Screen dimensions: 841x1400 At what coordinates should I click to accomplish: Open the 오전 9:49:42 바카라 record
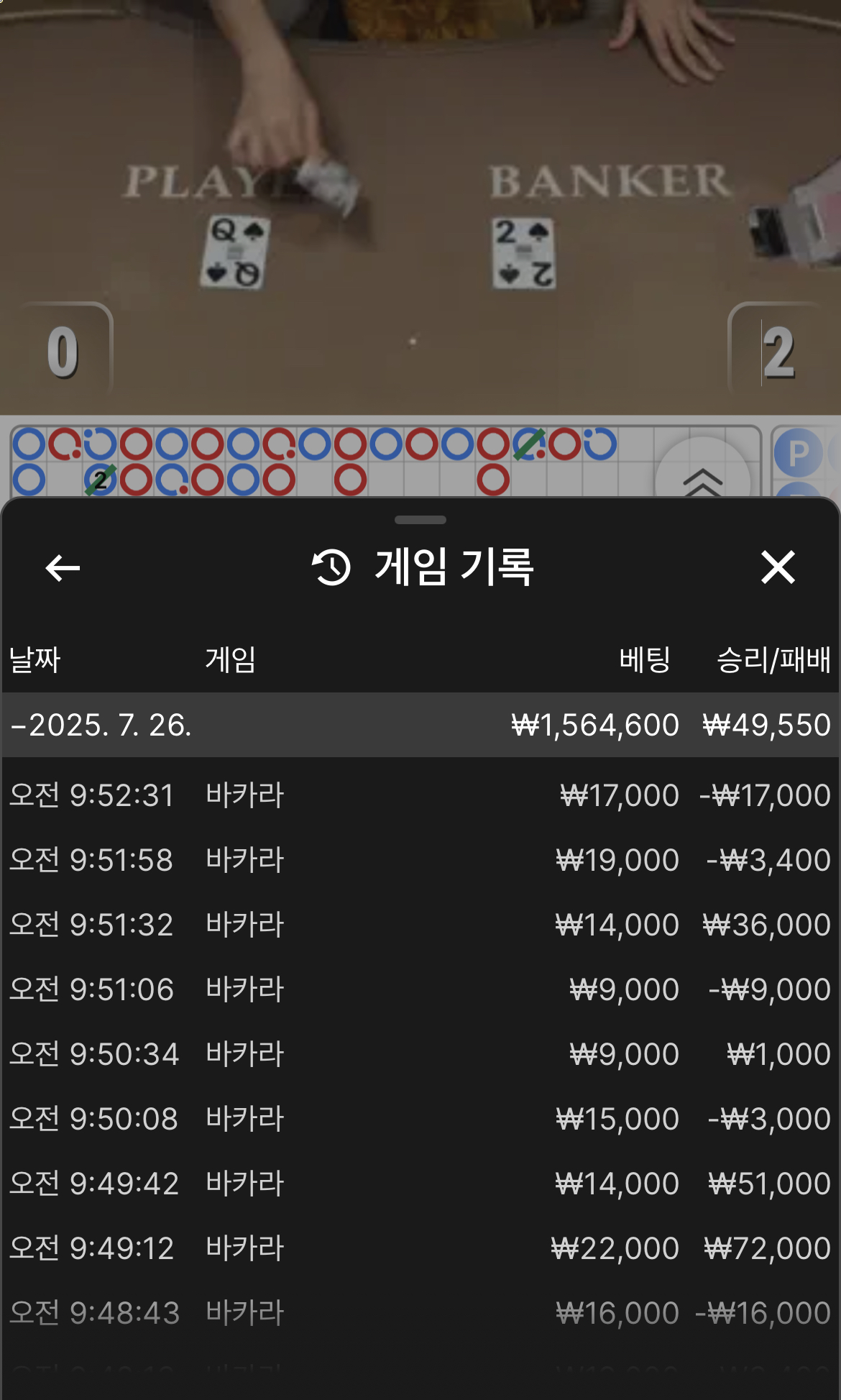coord(420,1184)
